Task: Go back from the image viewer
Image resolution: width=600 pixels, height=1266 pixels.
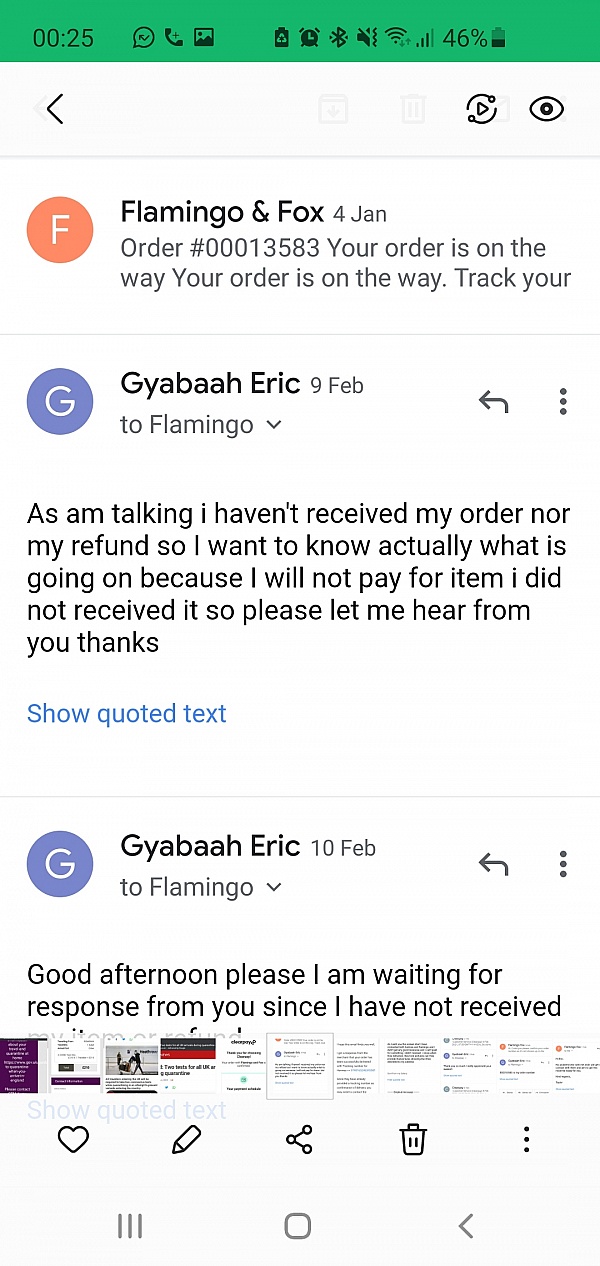Action: 55,109
